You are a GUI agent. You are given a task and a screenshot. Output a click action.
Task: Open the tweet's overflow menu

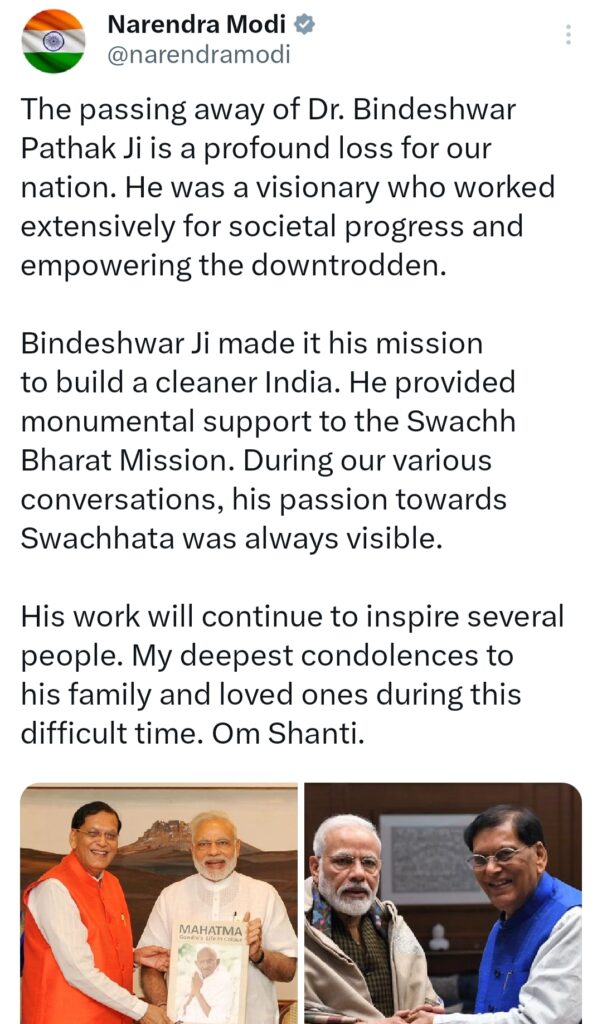(569, 35)
